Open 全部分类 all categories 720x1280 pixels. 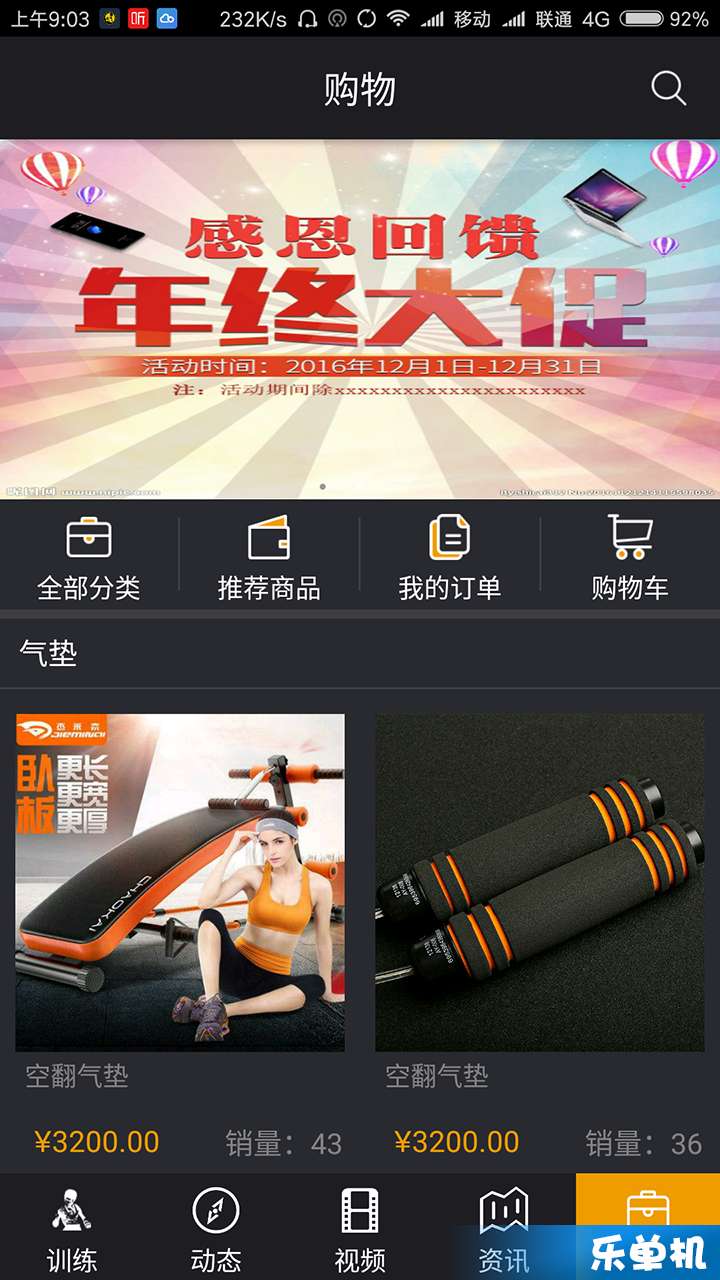point(89,559)
